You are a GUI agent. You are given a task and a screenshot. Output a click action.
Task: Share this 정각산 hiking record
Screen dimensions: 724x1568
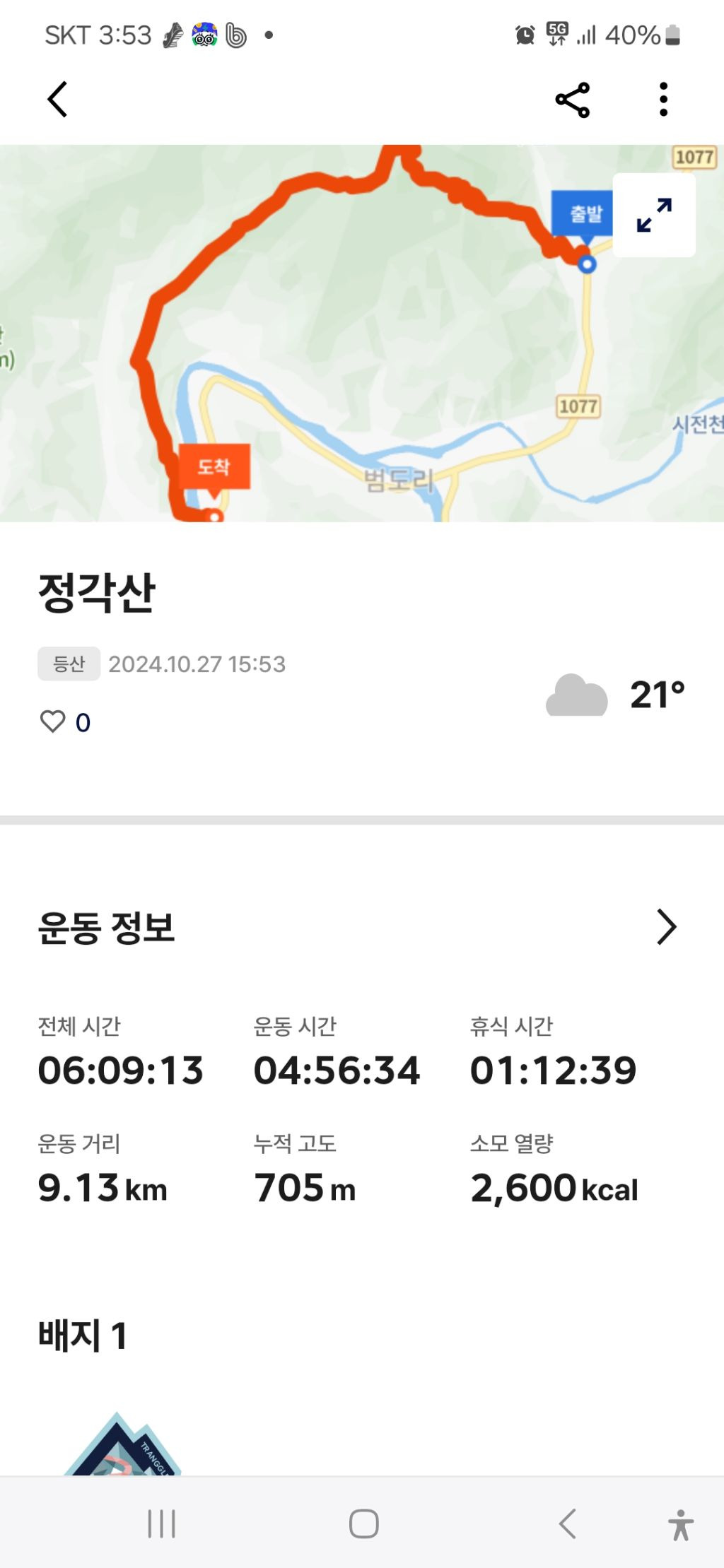click(572, 100)
